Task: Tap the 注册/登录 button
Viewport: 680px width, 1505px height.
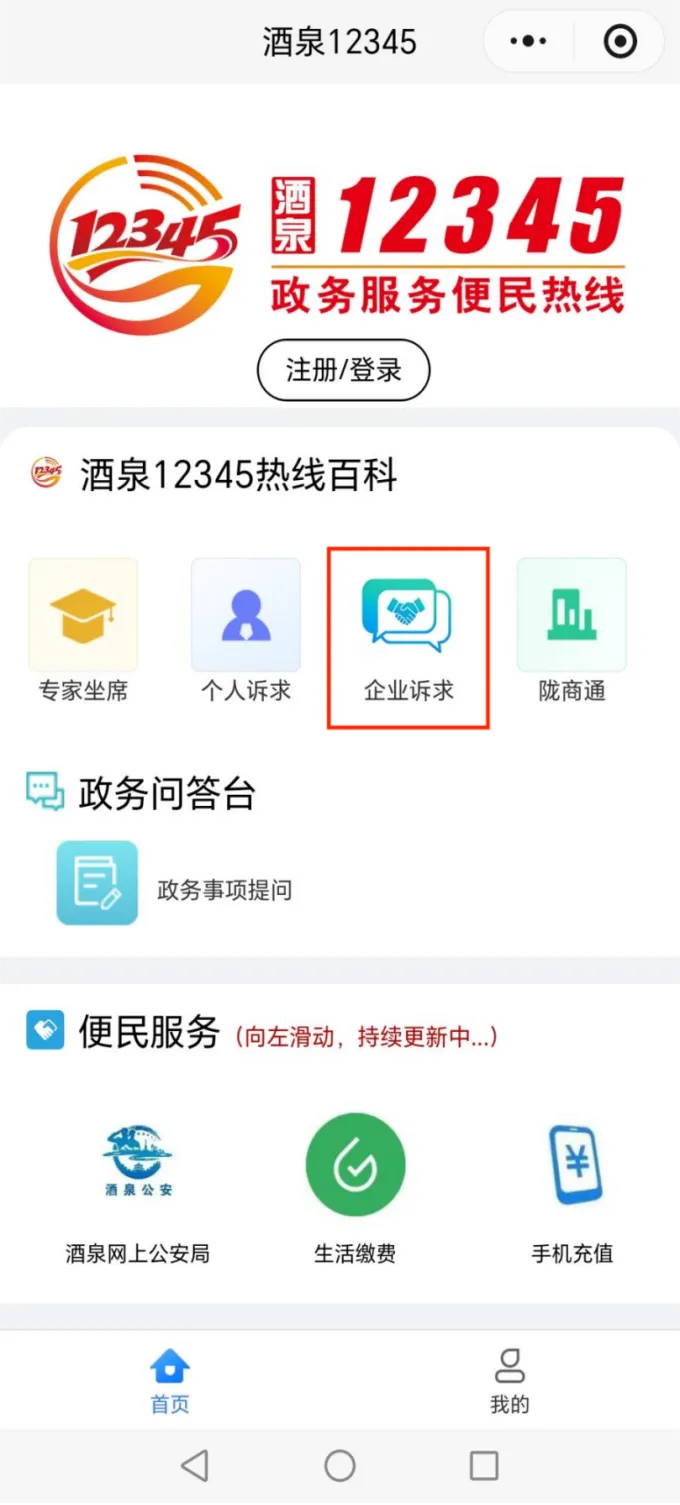Action: pos(343,370)
